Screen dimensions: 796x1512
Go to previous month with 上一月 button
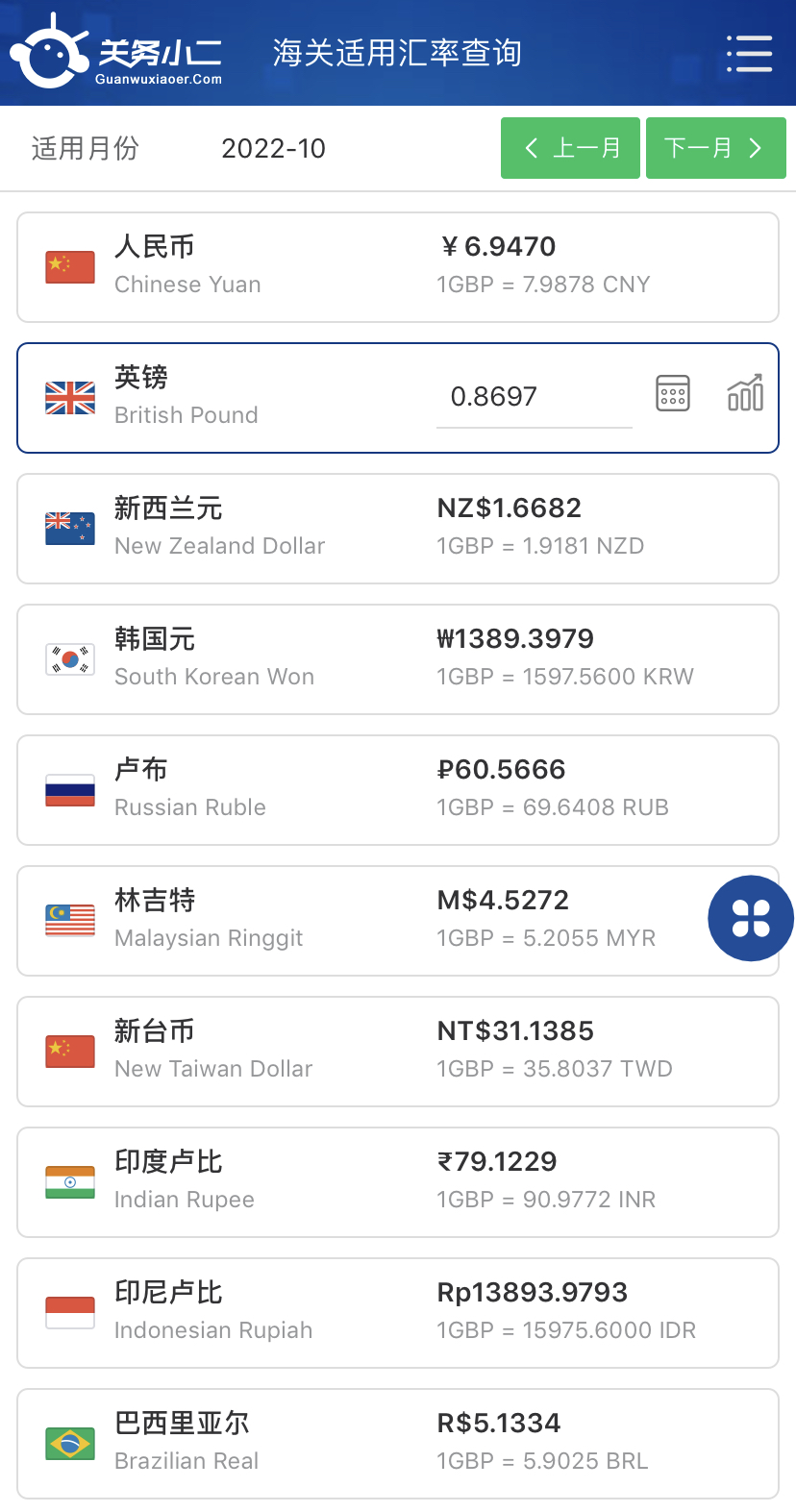(x=570, y=147)
